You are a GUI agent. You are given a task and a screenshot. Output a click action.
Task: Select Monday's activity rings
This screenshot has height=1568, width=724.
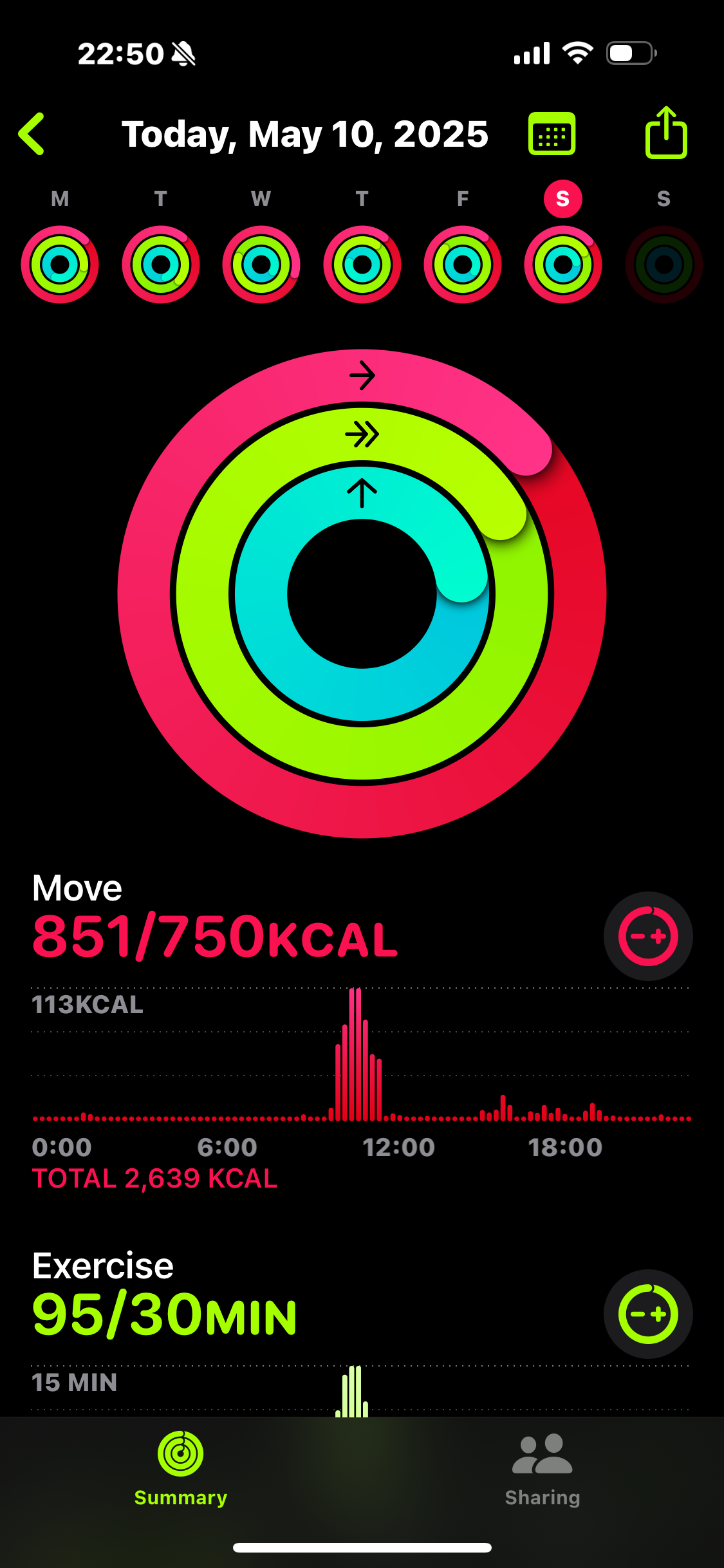point(60,265)
